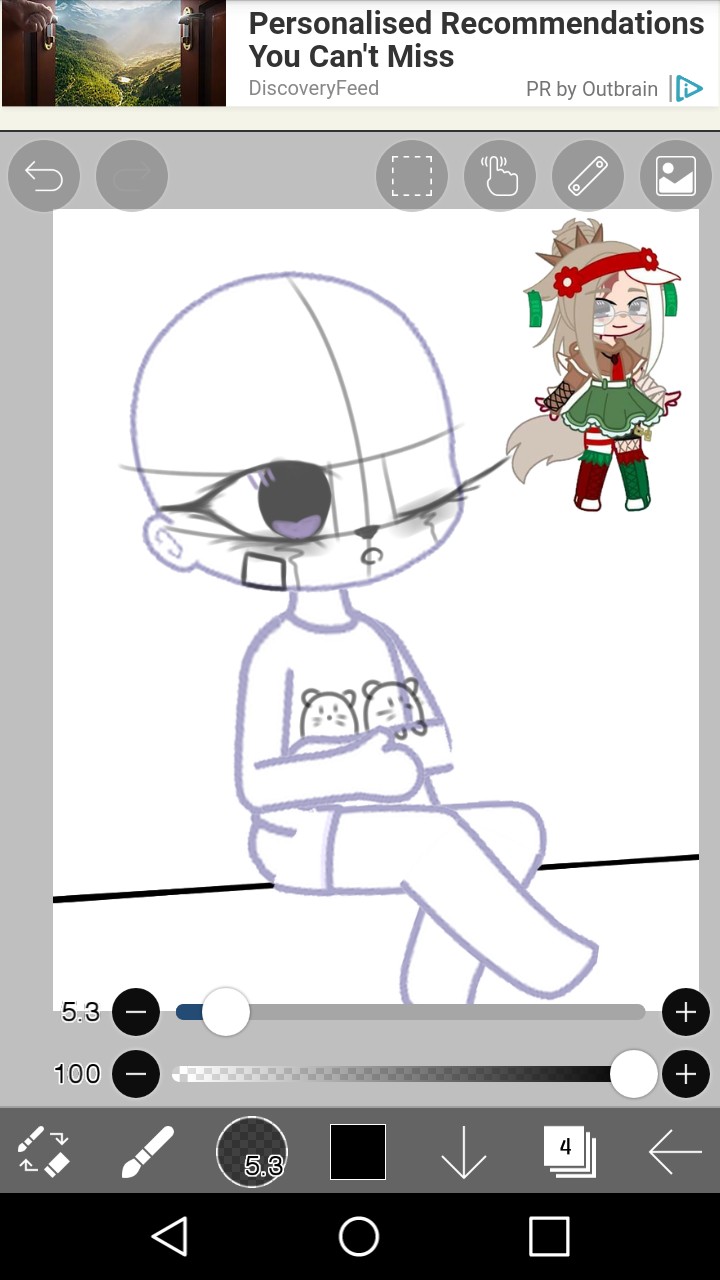Tap the redo arrow button
Viewport: 720px width, 1280px height.
(x=131, y=177)
